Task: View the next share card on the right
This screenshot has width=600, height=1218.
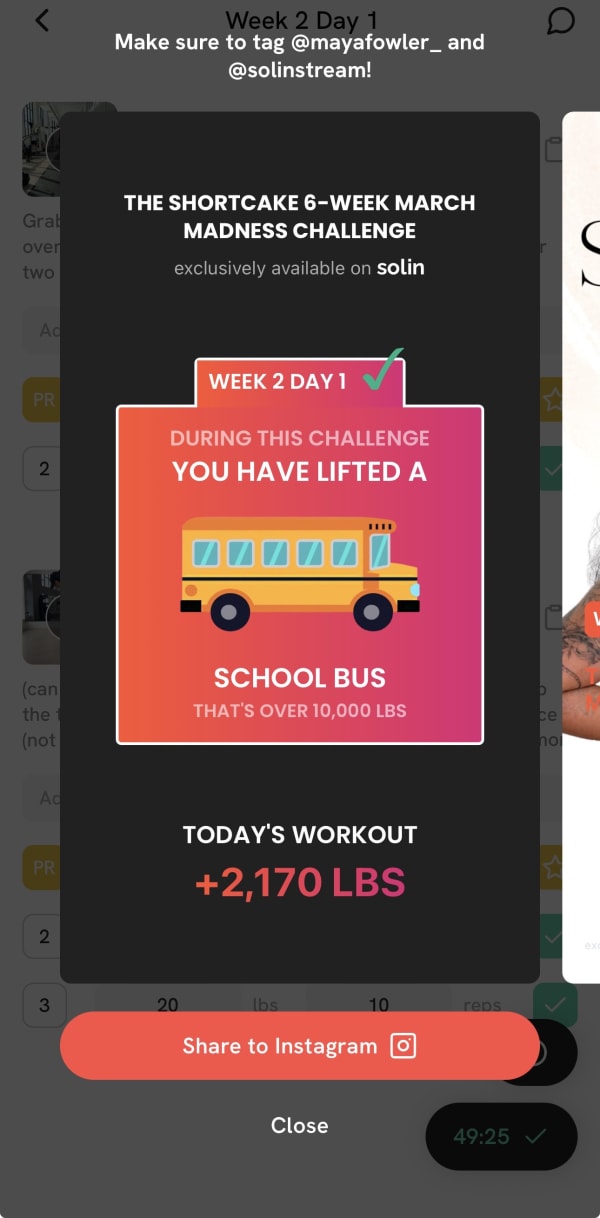Action: point(581,547)
